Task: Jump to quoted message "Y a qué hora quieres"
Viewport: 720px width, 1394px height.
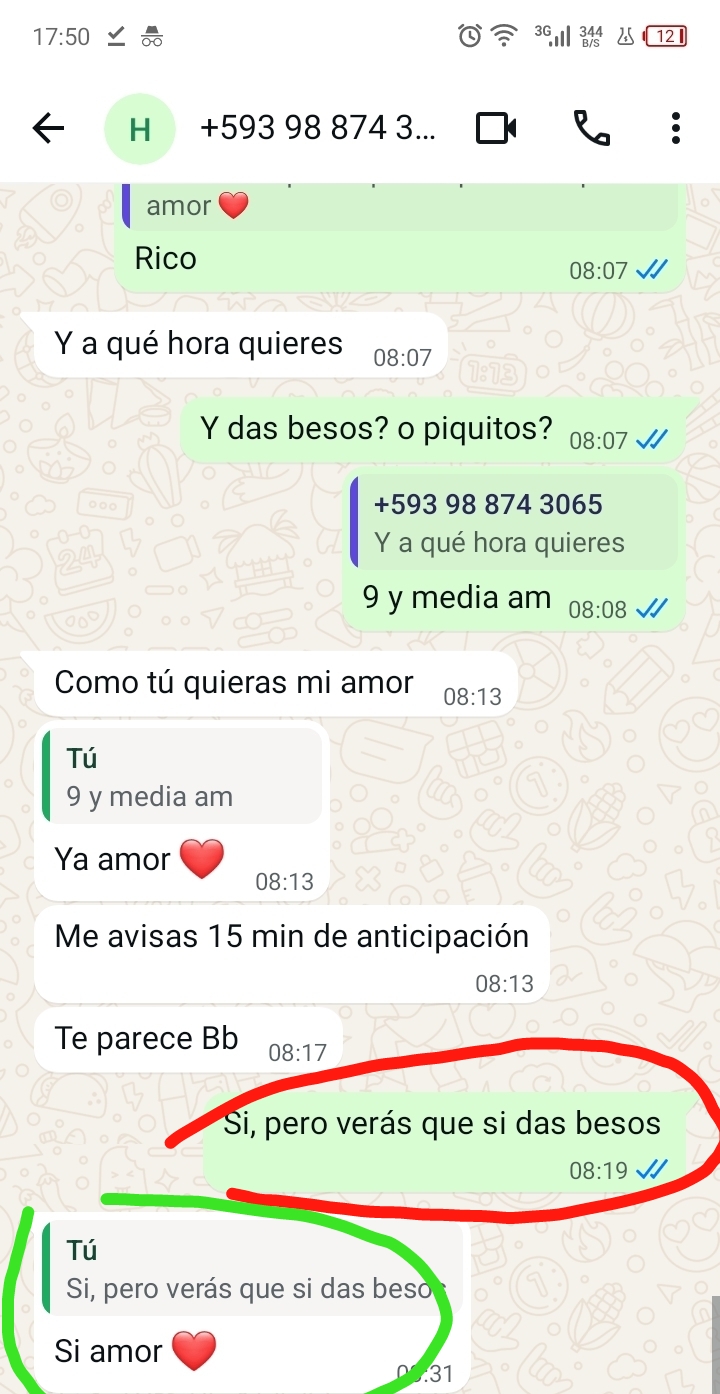Action: point(513,523)
